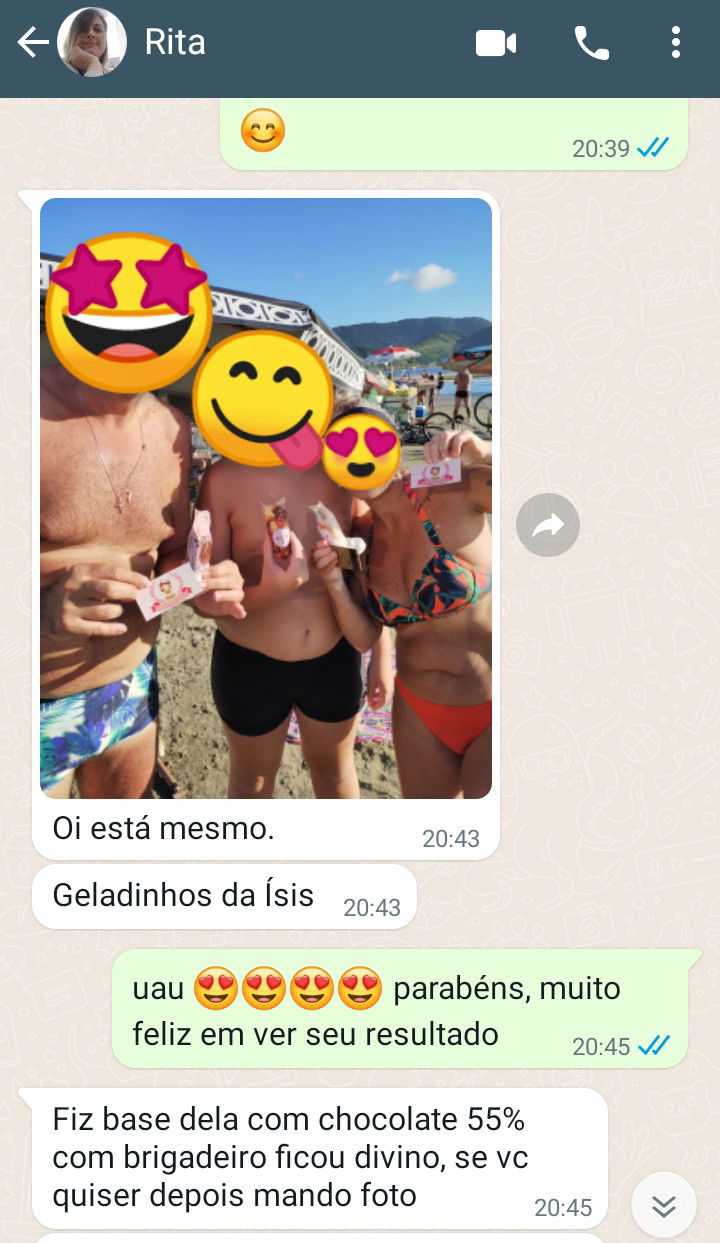The width and height of the screenshot is (720, 1243).
Task: Start a video call with Rita
Action: click(496, 42)
